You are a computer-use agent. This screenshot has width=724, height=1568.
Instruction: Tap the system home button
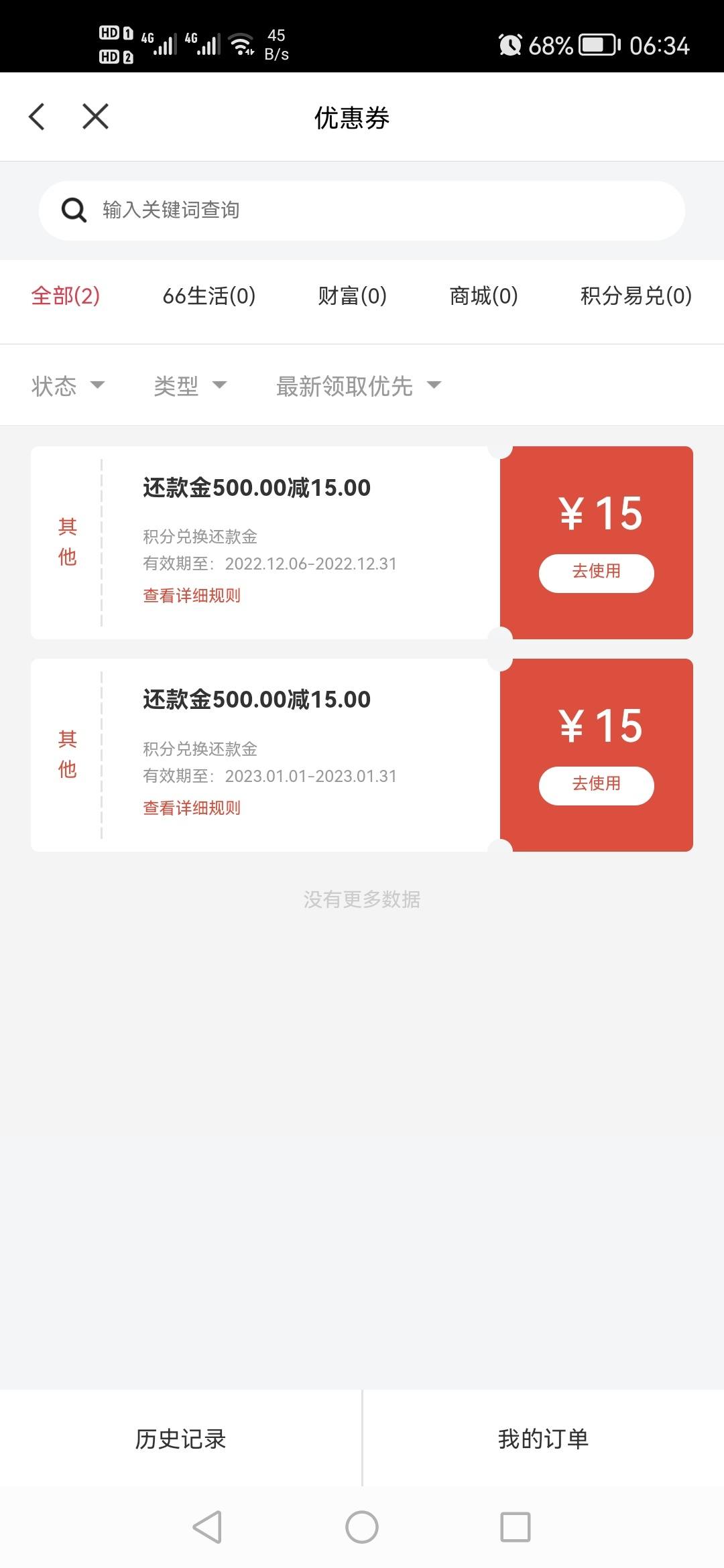click(362, 1527)
